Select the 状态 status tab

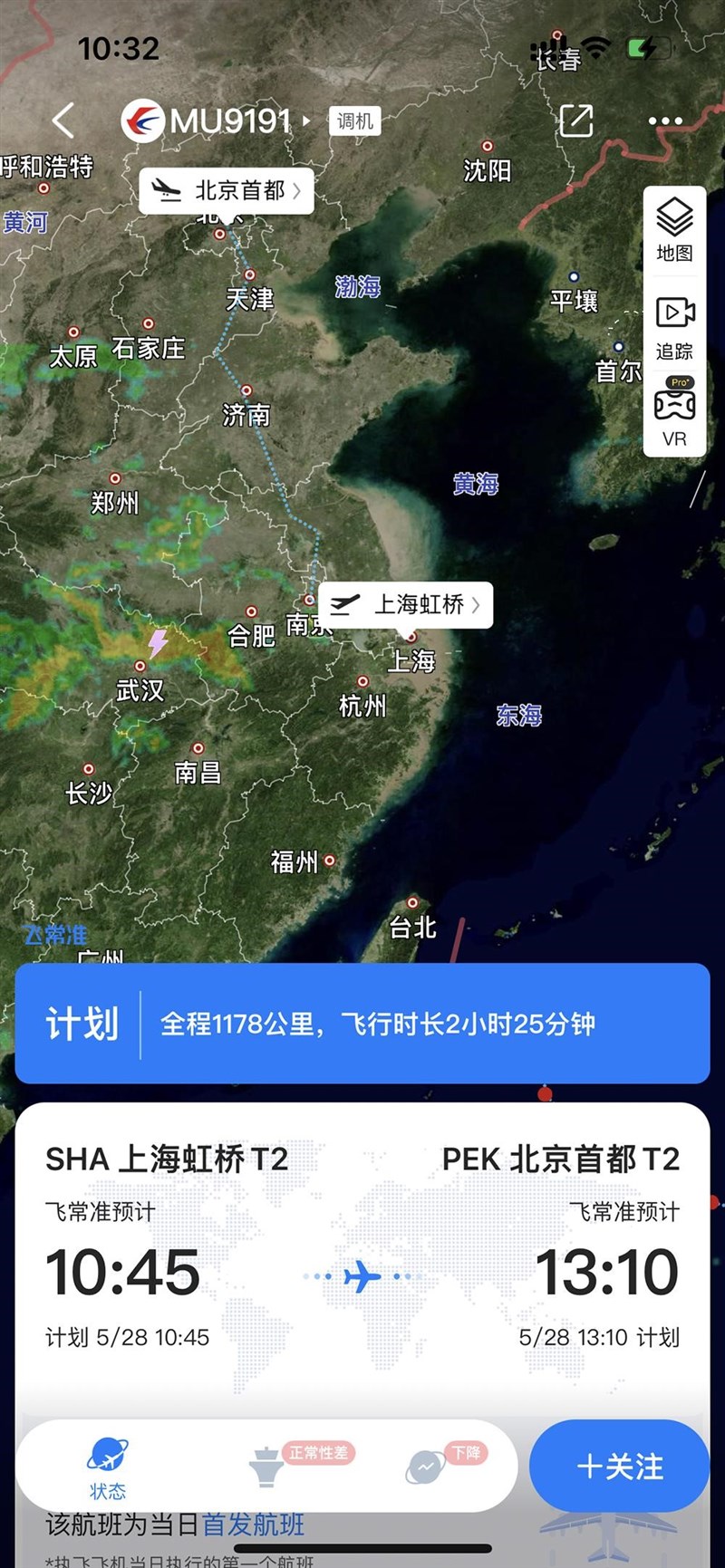click(x=107, y=1467)
